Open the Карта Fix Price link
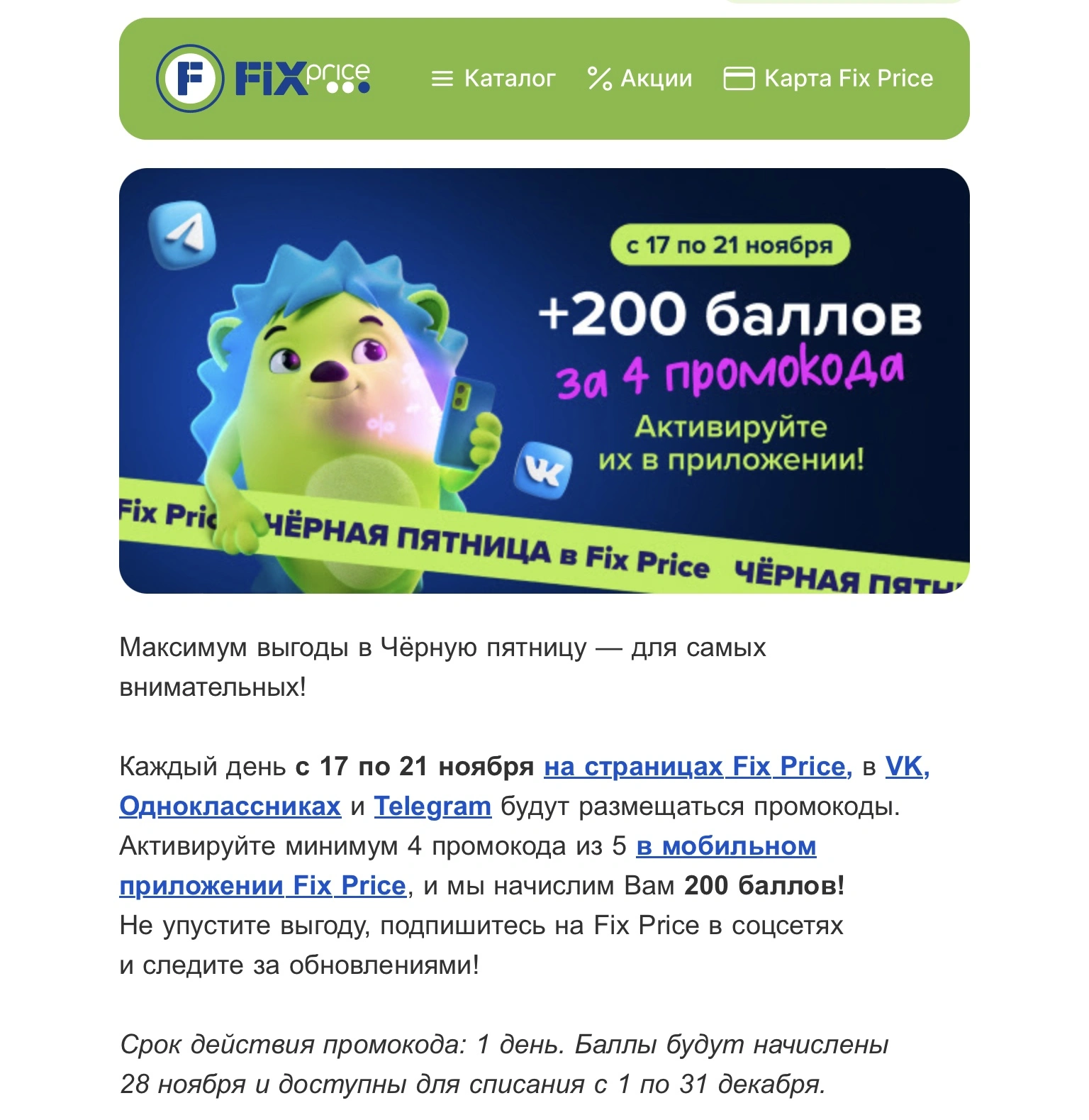This screenshot has height=1120, width=1089. (828, 78)
